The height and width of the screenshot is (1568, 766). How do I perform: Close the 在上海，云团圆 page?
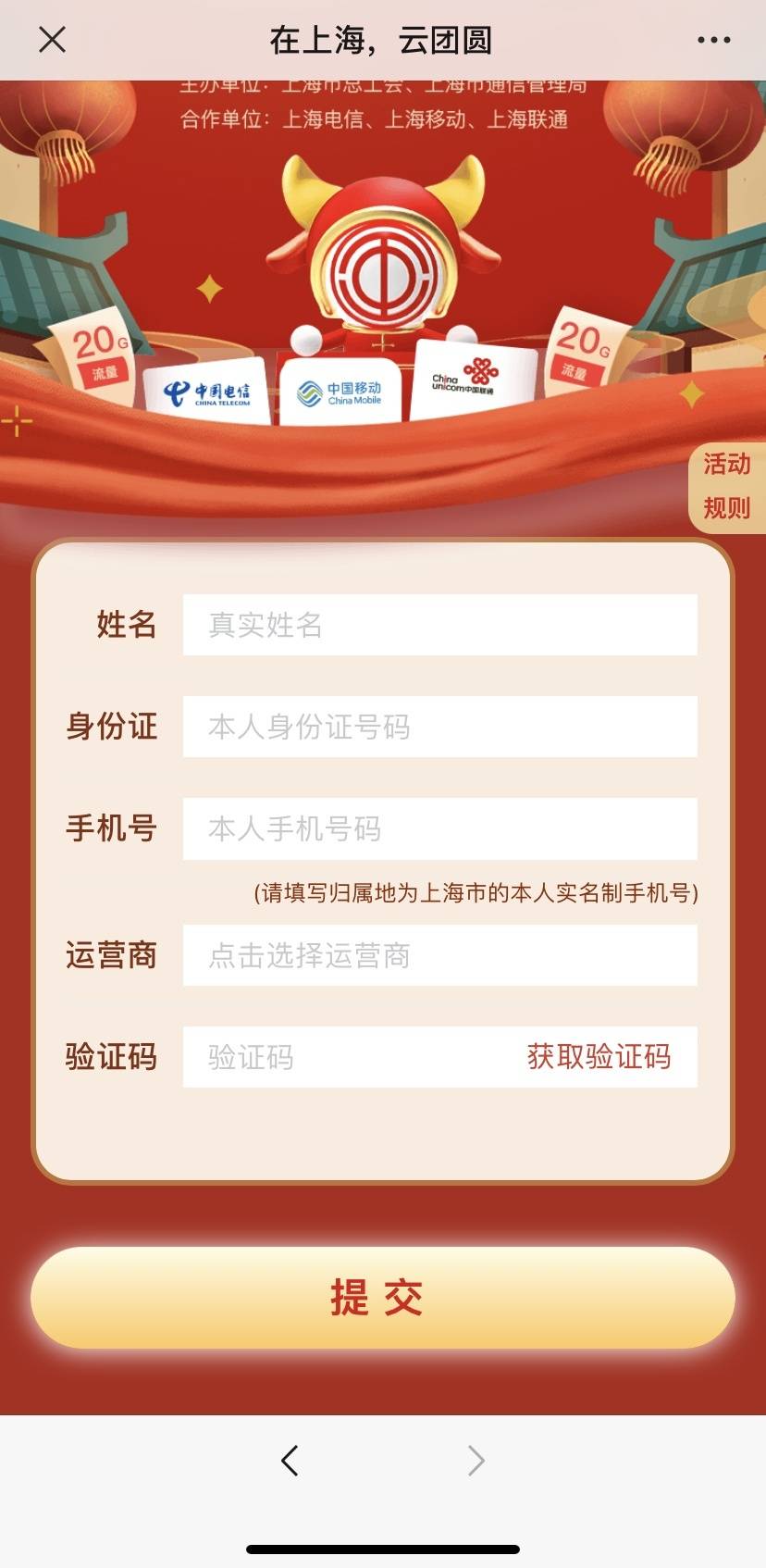(53, 40)
